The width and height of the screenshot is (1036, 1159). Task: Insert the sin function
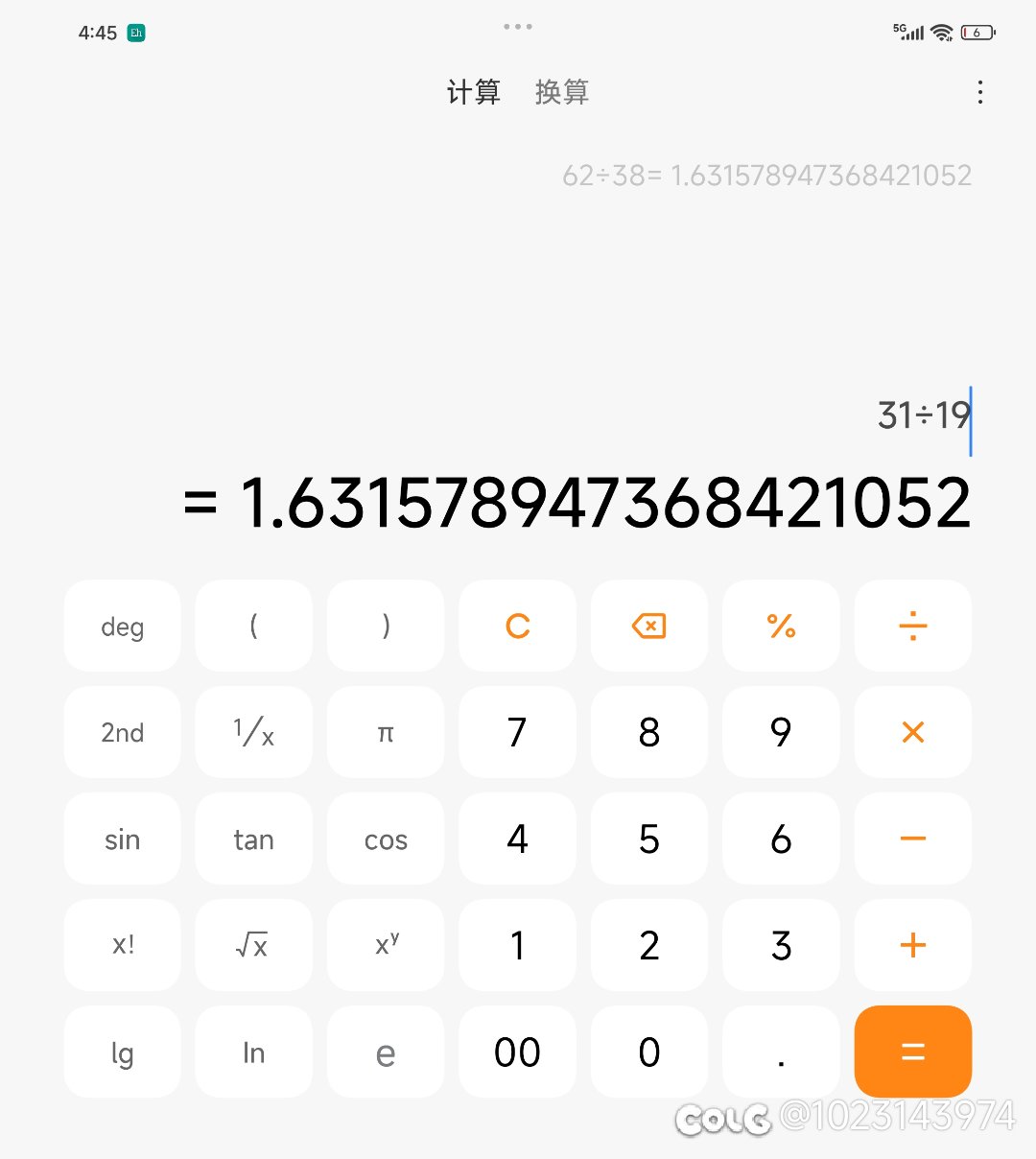[122, 840]
